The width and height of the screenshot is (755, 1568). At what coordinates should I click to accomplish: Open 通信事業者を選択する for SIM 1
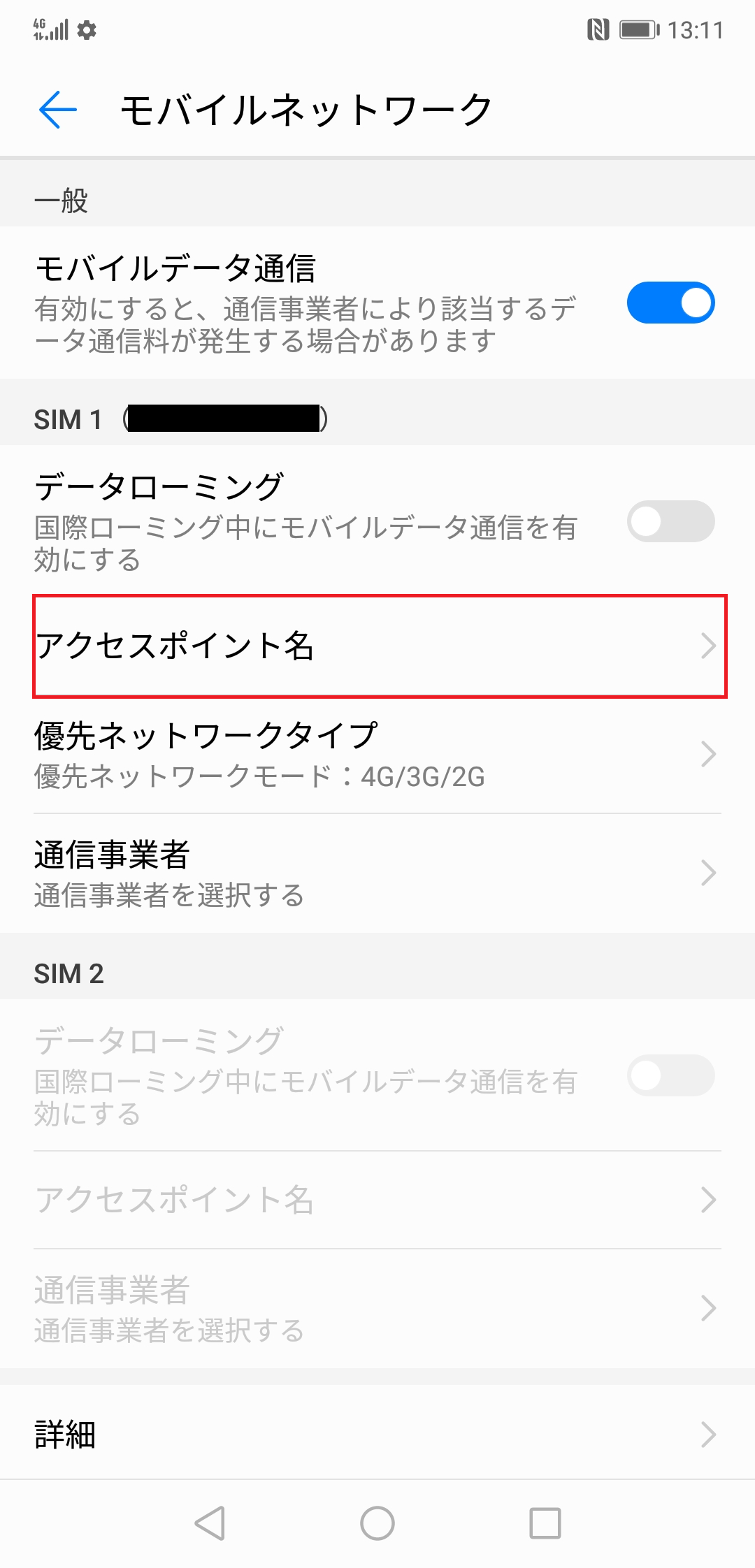pos(168,895)
